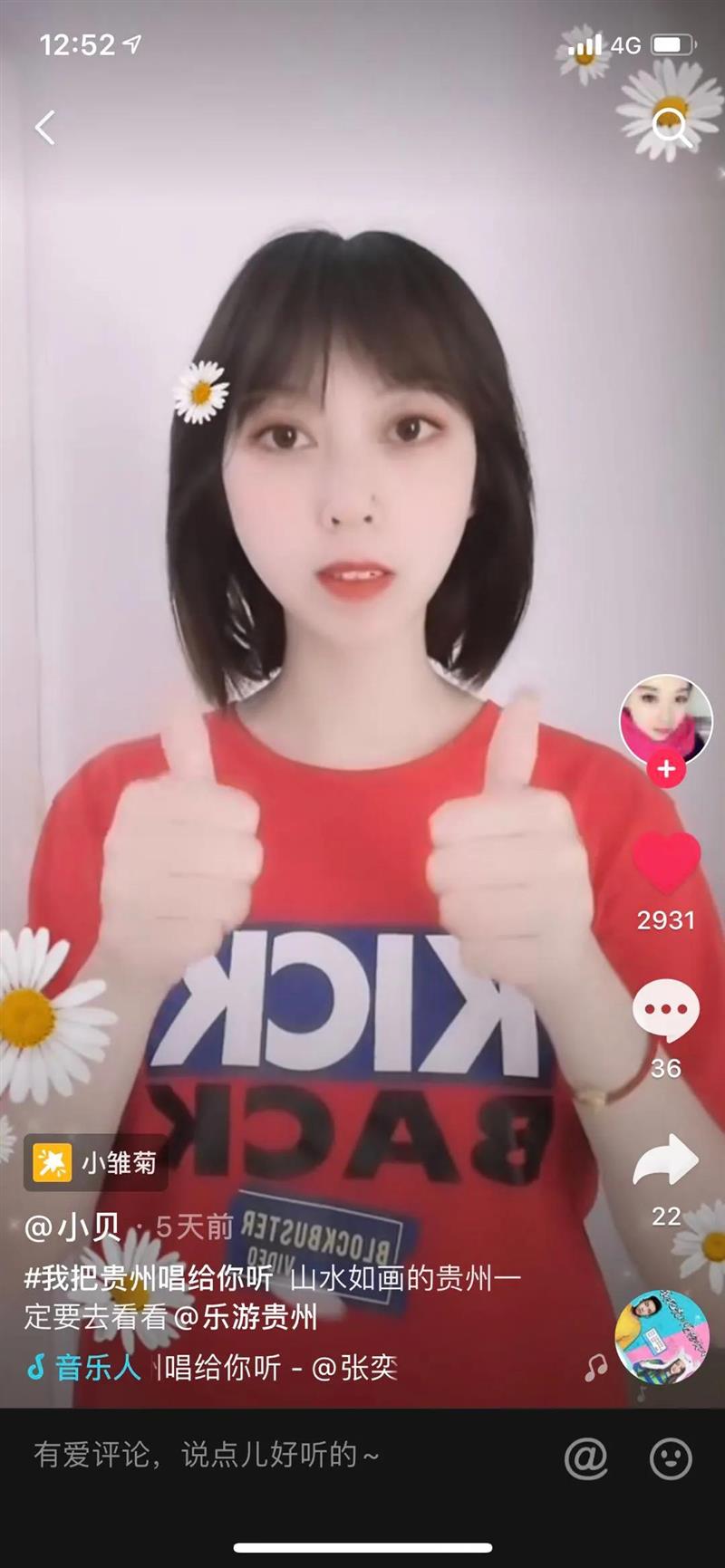Viewport: 725px width, 1568px height.
Task: Share this video with the arrow icon
Action: 665,1159
